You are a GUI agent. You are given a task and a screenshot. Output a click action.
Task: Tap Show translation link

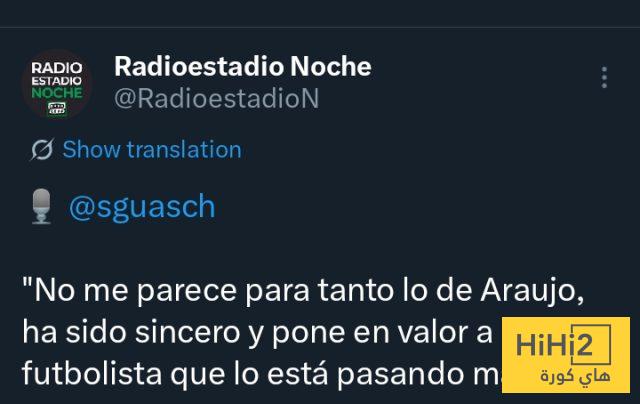151,150
